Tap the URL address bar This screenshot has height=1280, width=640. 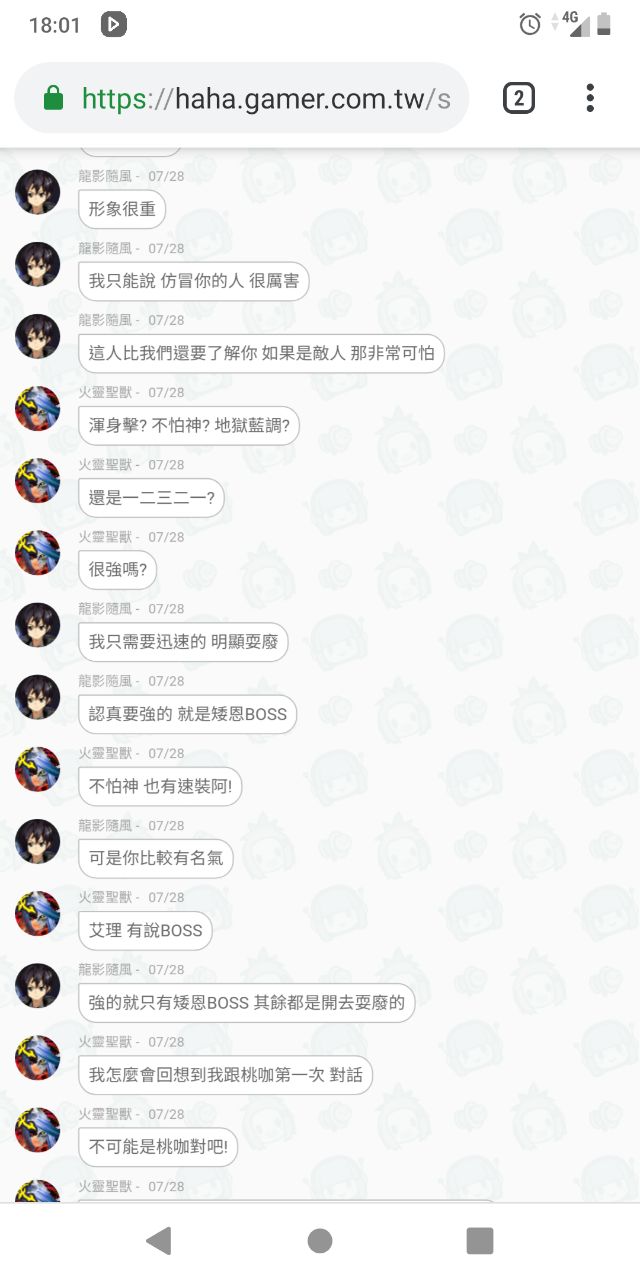pos(260,98)
